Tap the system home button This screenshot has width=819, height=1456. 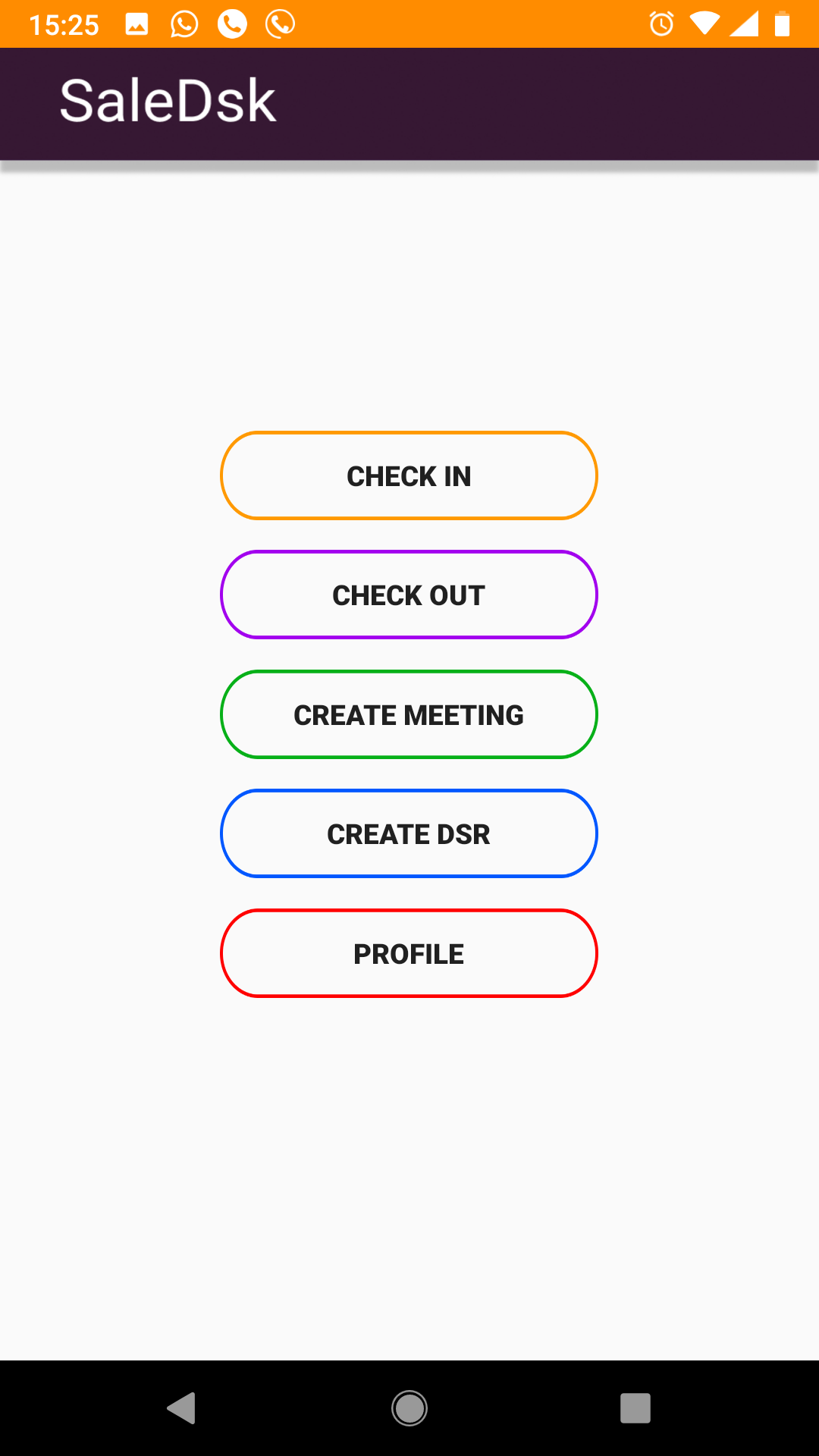(409, 1408)
